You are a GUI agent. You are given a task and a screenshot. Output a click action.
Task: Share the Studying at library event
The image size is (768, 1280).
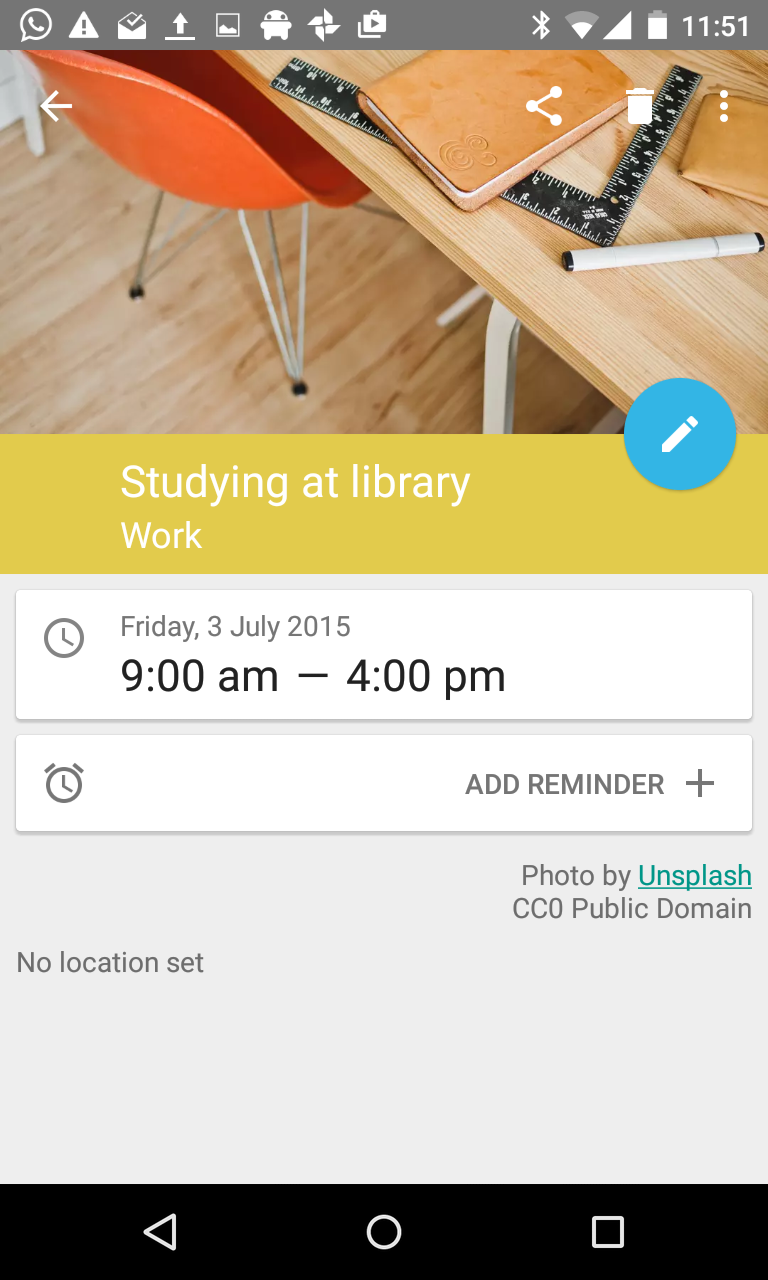coord(544,106)
